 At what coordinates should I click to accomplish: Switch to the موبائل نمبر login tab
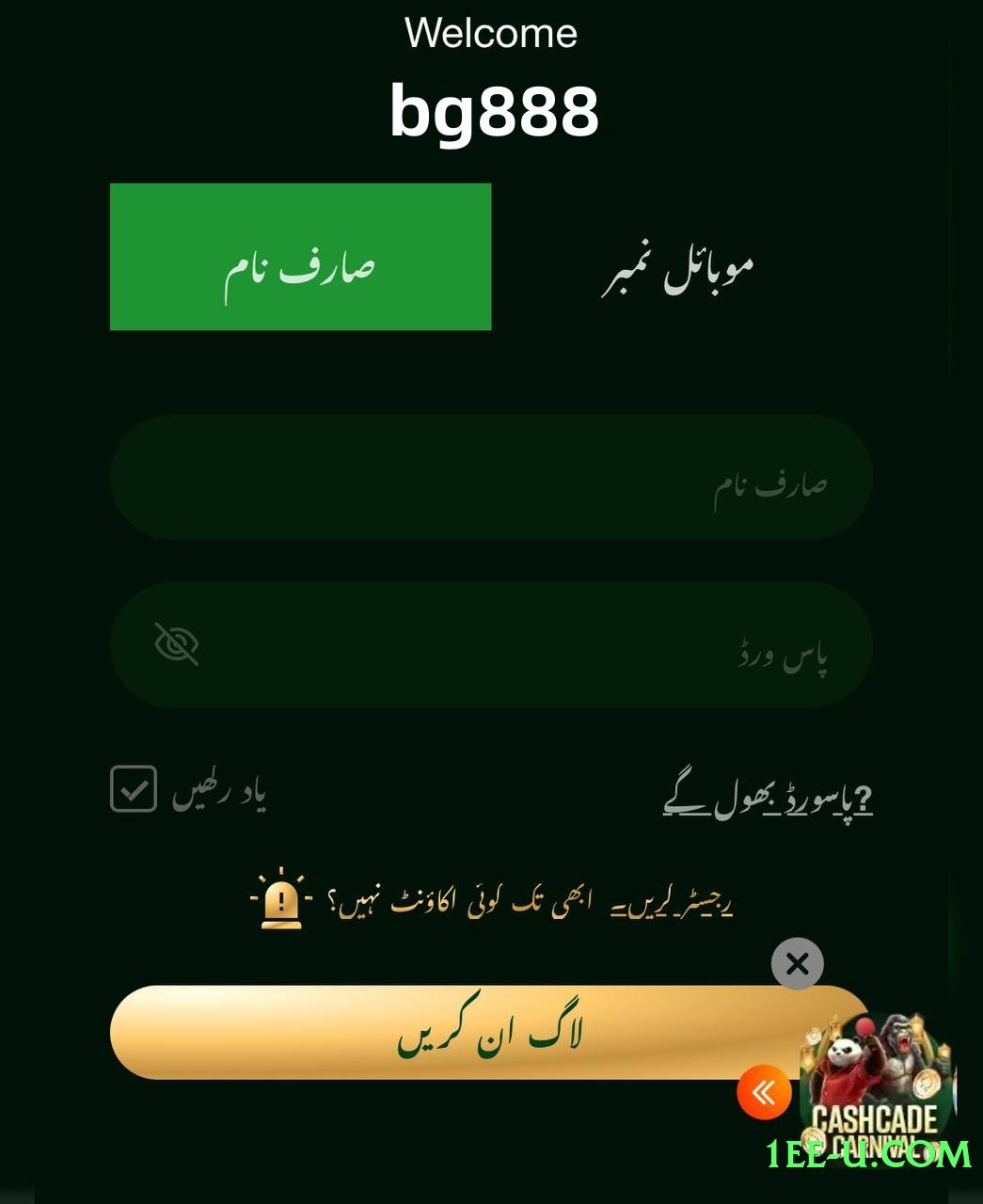(677, 267)
